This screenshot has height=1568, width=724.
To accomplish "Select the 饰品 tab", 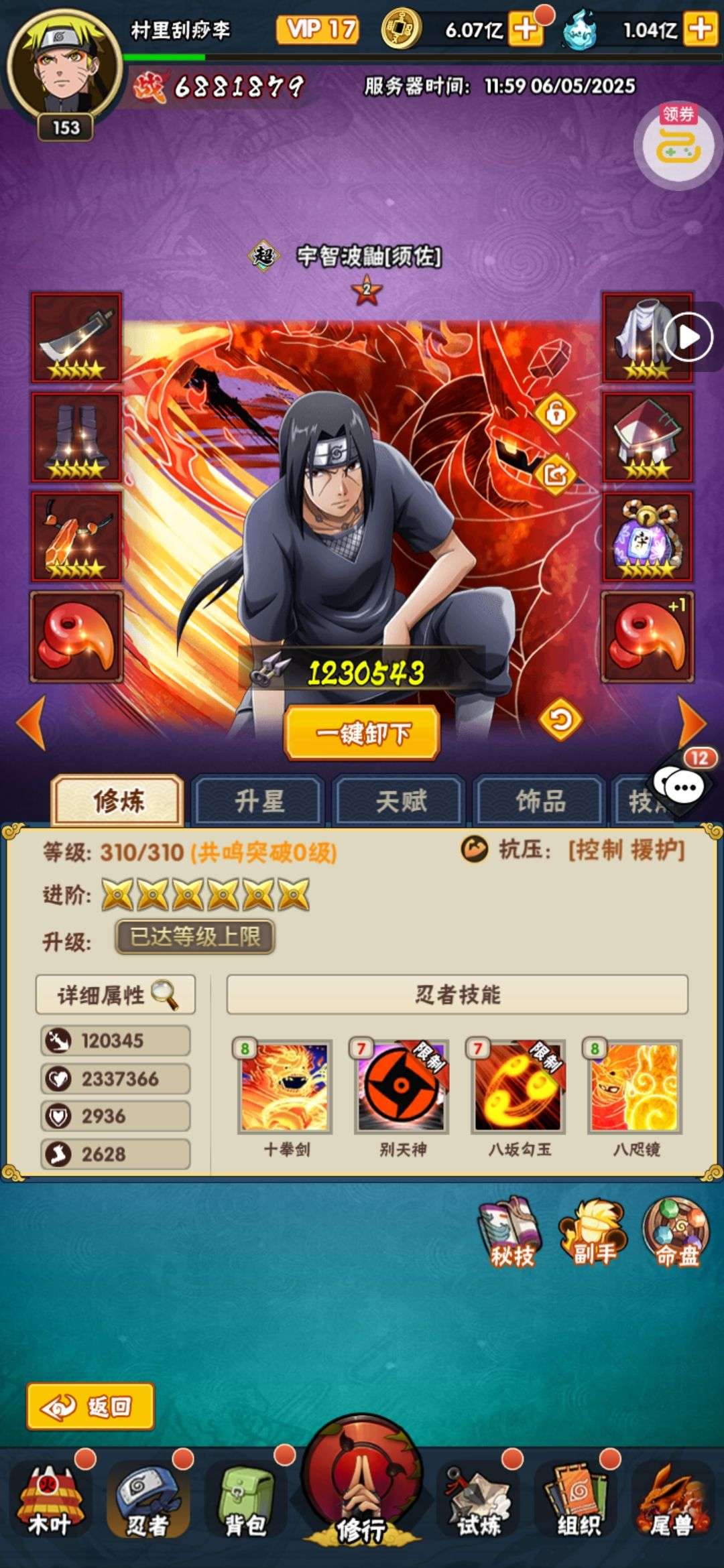I will [540, 801].
